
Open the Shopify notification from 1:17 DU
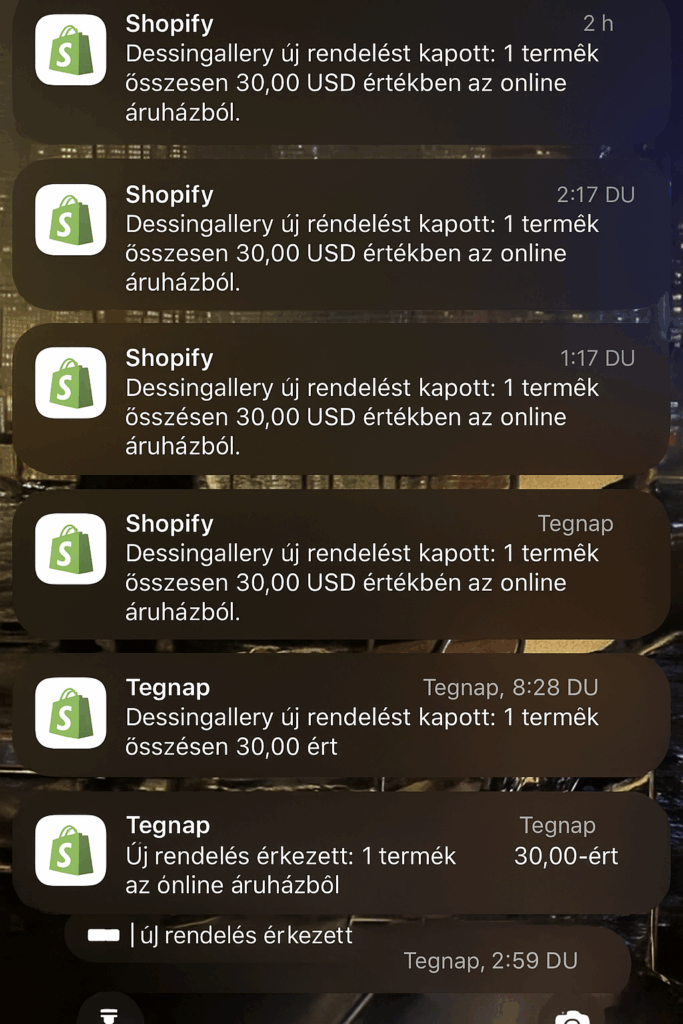tap(341, 401)
